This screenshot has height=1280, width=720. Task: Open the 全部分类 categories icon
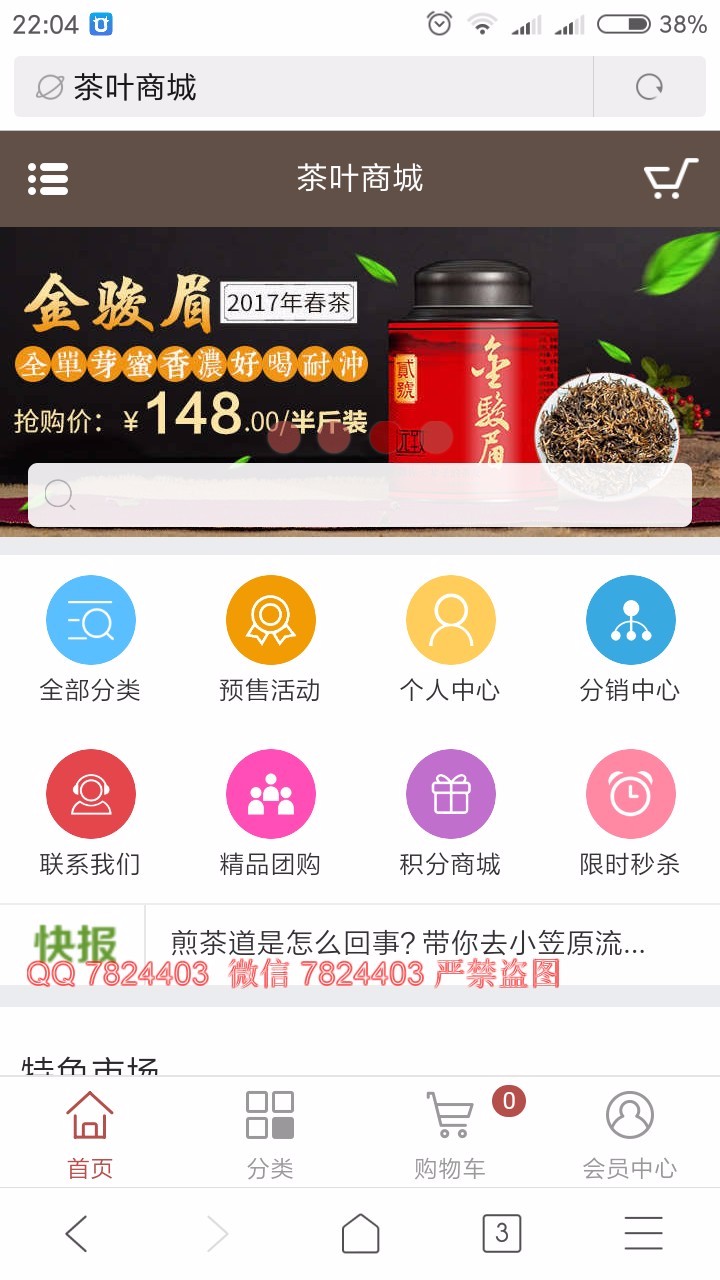point(90,620)
